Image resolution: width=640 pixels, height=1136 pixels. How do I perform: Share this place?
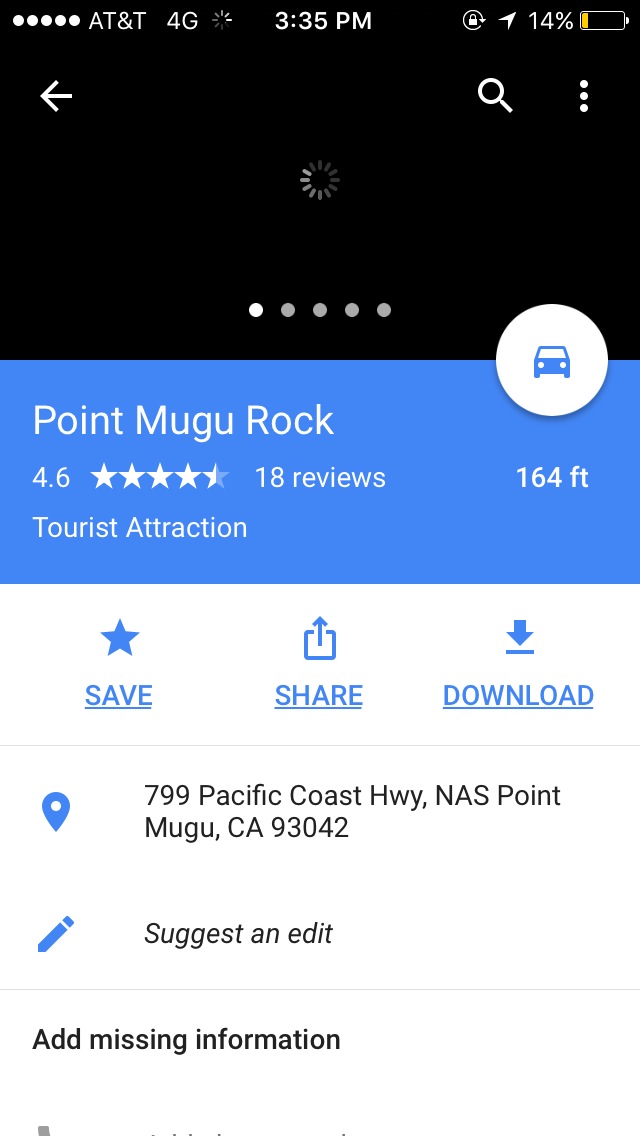319,663
